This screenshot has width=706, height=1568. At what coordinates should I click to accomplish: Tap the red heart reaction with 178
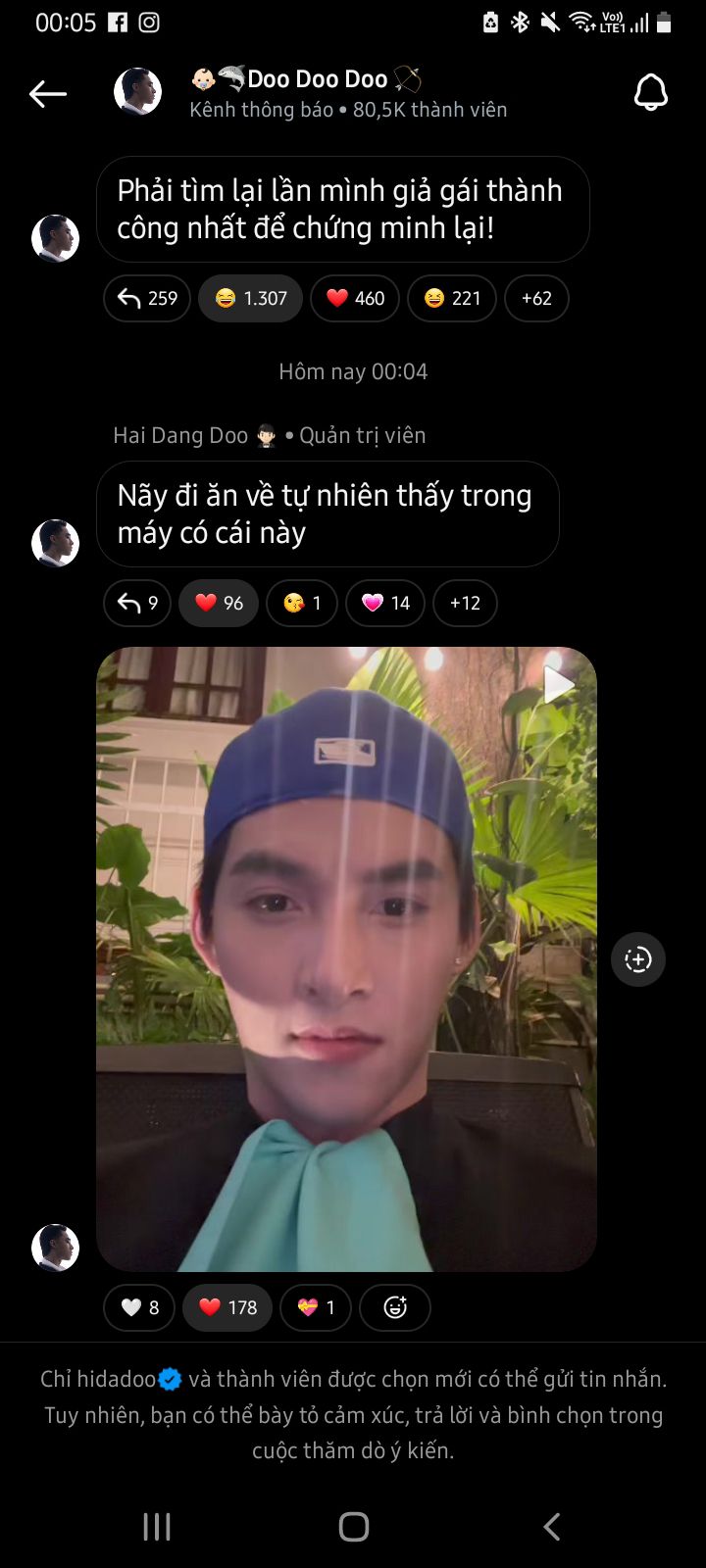tap(227, 1307)
